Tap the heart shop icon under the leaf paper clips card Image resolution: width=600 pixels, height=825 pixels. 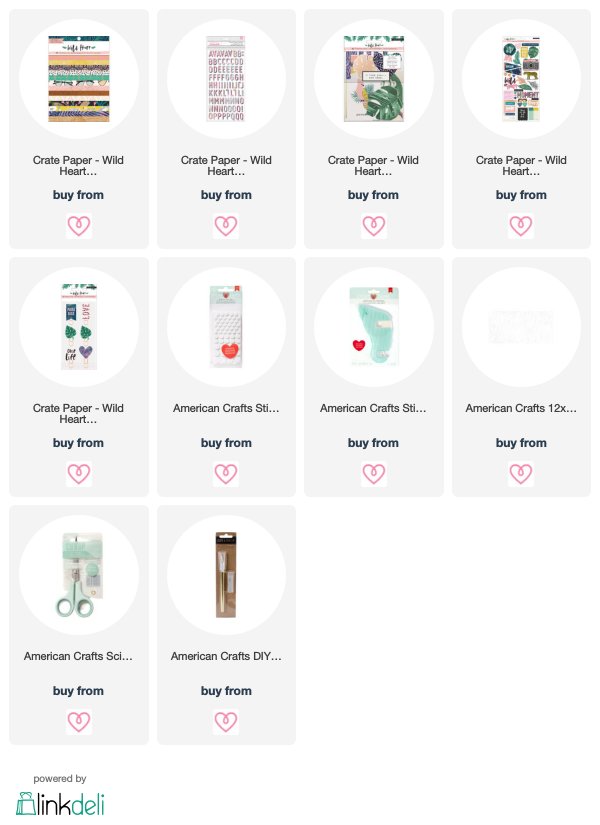tap(79, 474)
